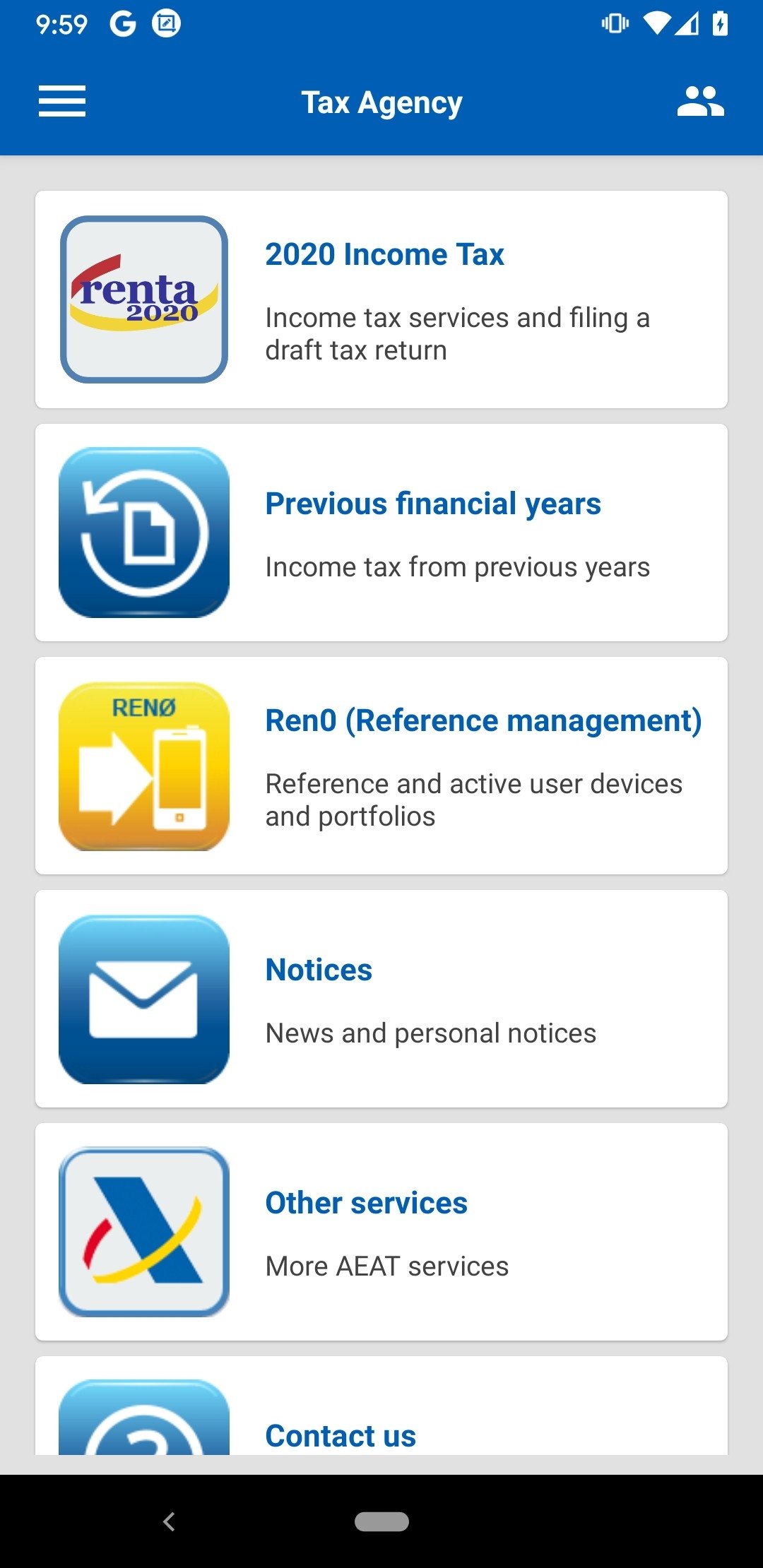
Task: Go to the Contact us card
Action: click(x=381, y=1413)
